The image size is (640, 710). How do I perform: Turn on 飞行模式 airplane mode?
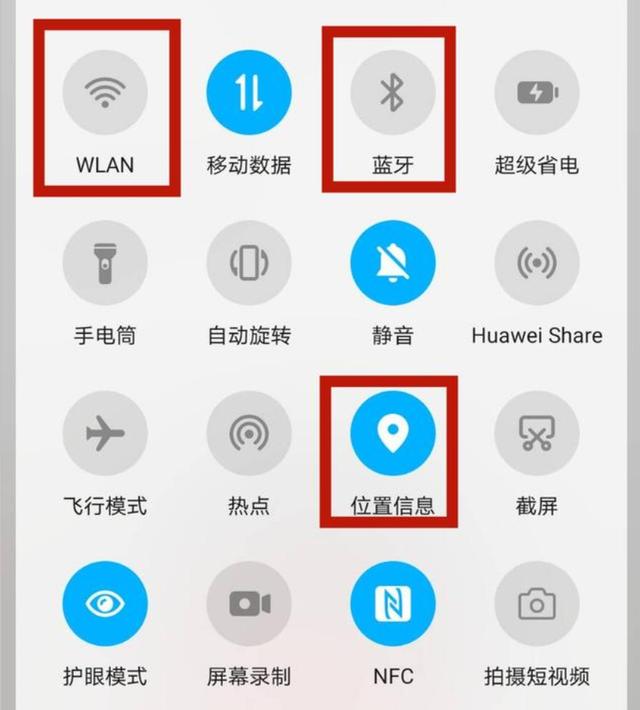pyautogui.click(x=105, y=434)
